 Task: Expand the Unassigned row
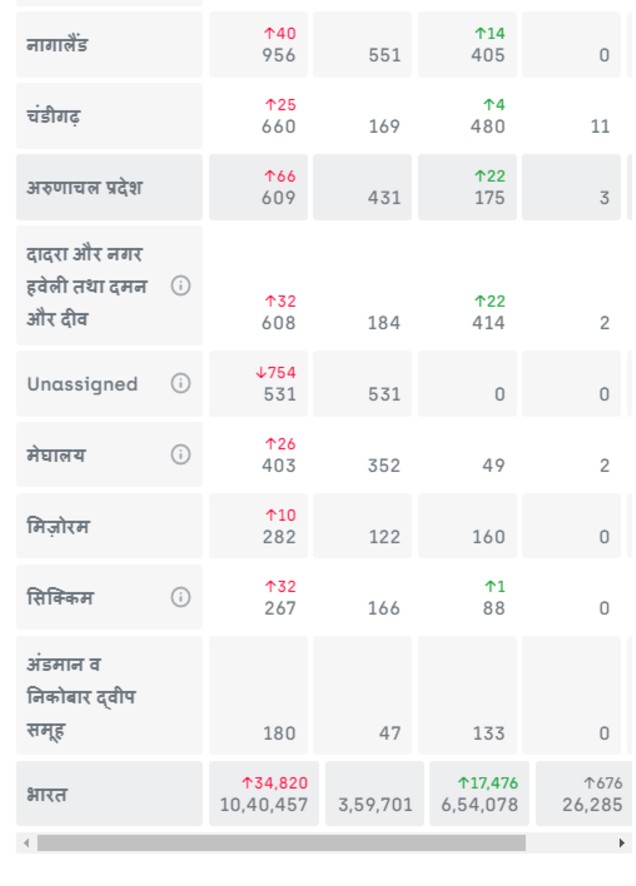click(82, 384)
